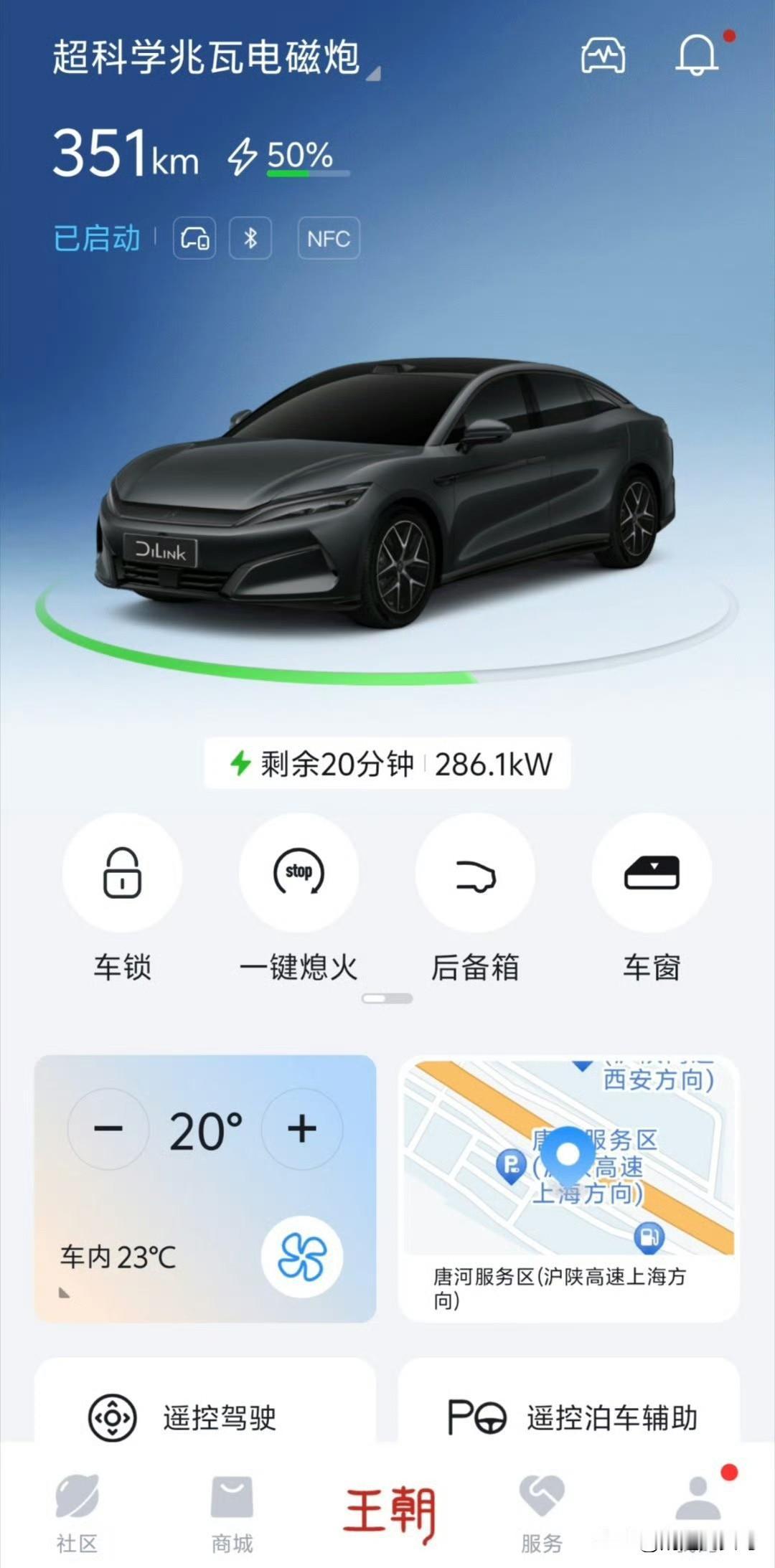
Task: Tap the Bluetooth connection indicator
Action: (x=250, y=238)
